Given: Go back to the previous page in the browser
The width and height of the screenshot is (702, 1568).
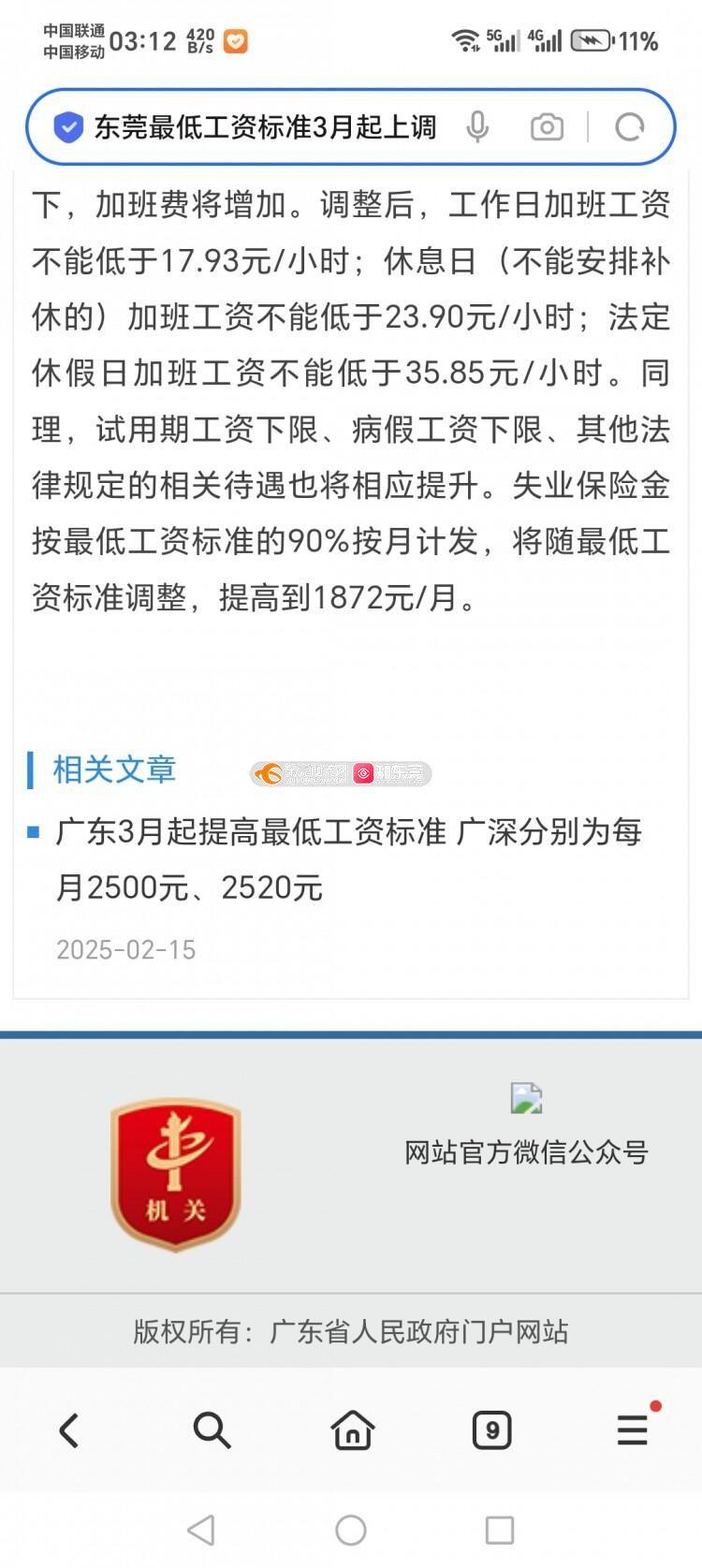Looking at the screenshot, I should (69, 1430).
